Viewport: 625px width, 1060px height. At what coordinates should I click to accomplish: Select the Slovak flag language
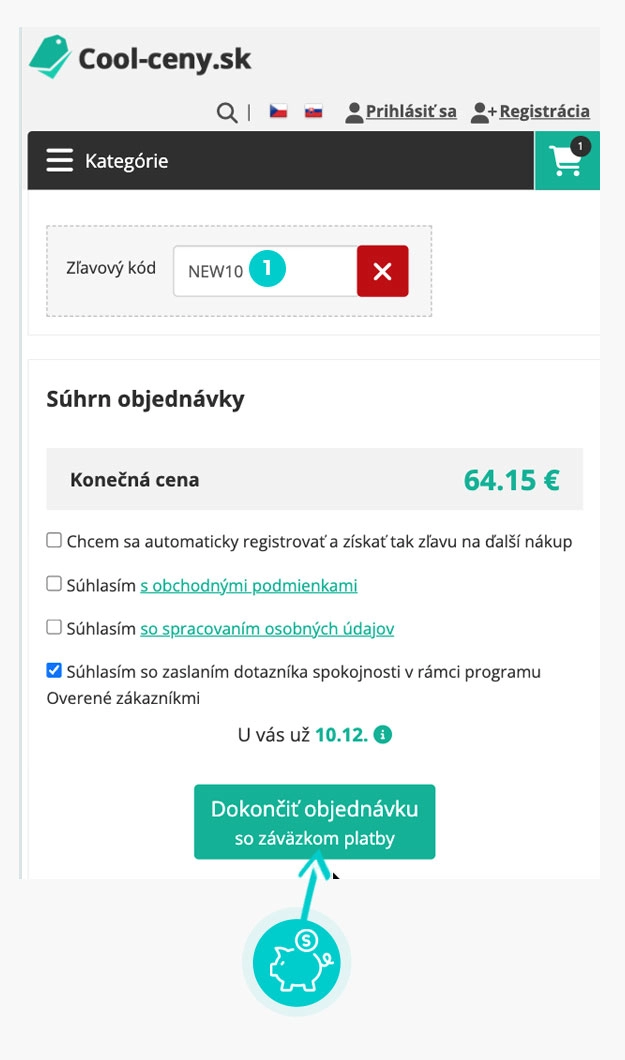(314, 112)
